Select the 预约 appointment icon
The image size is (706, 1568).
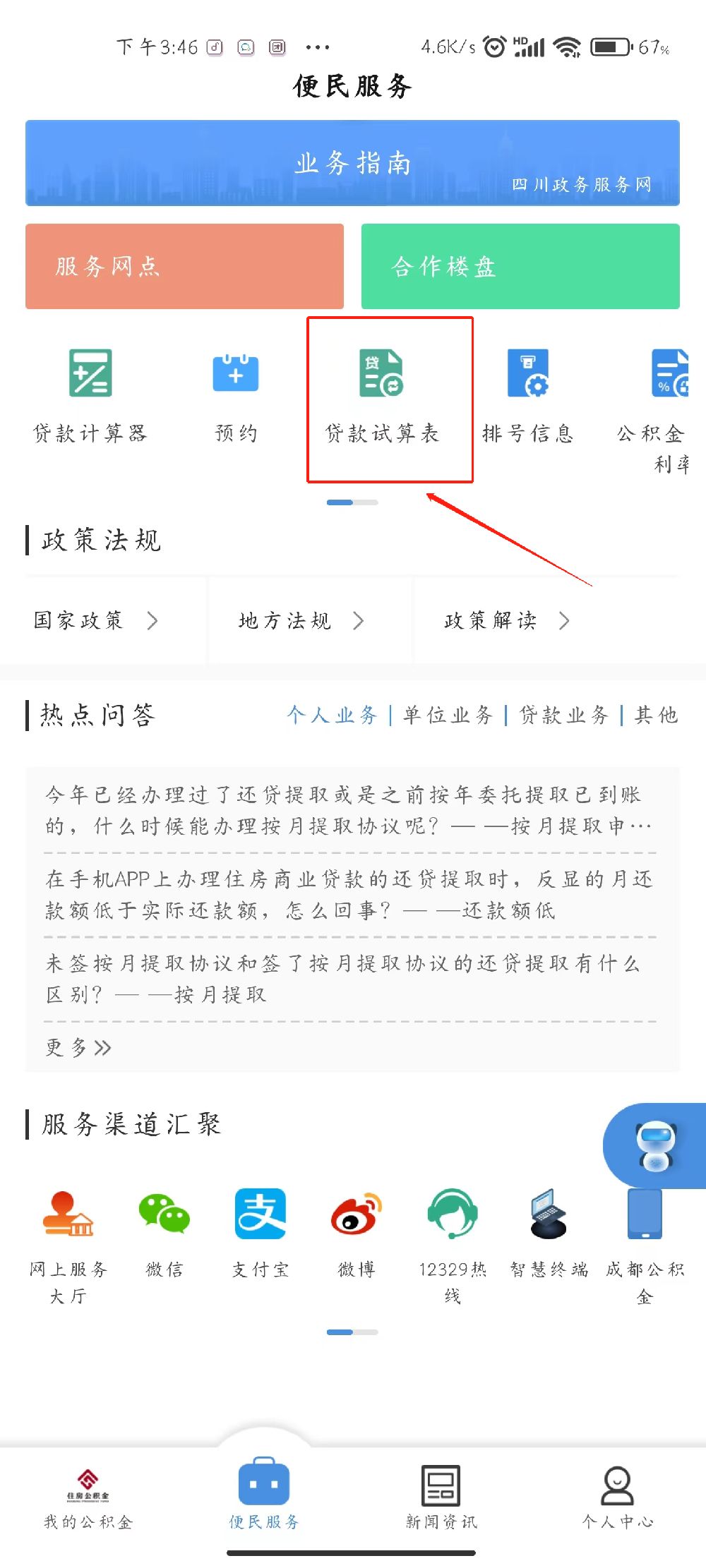pos(237,395)
